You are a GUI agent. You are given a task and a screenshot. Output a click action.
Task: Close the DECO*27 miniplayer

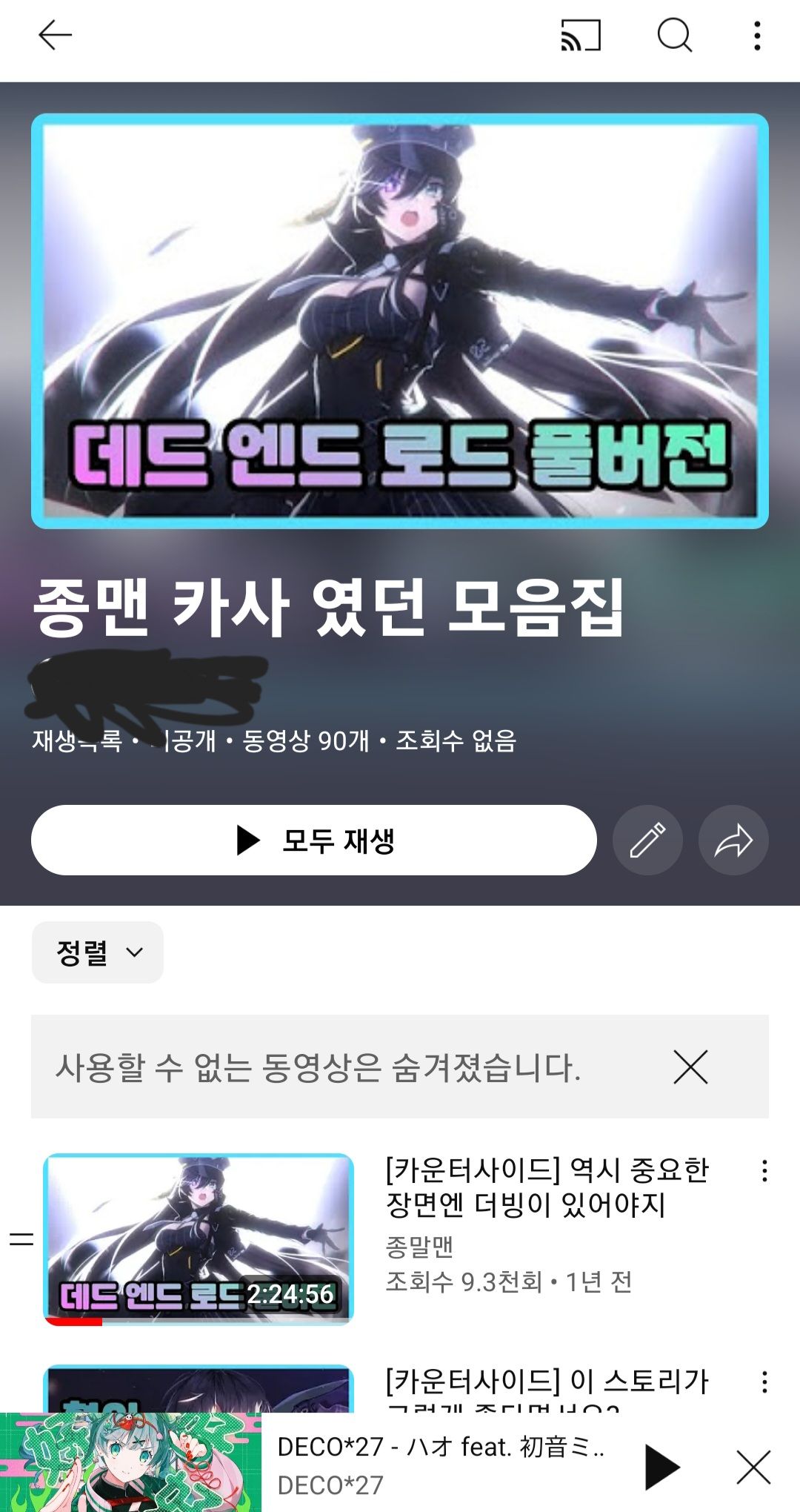coord(753,1466)
